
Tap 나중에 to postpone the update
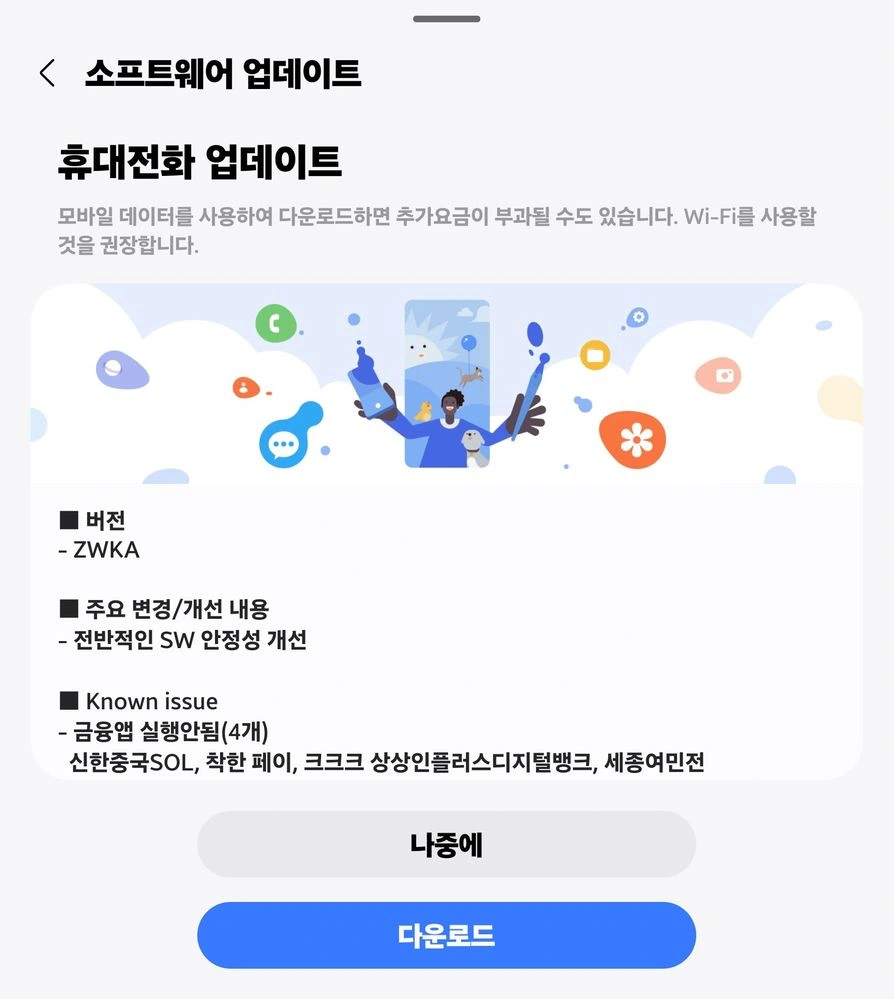point(446,844)
